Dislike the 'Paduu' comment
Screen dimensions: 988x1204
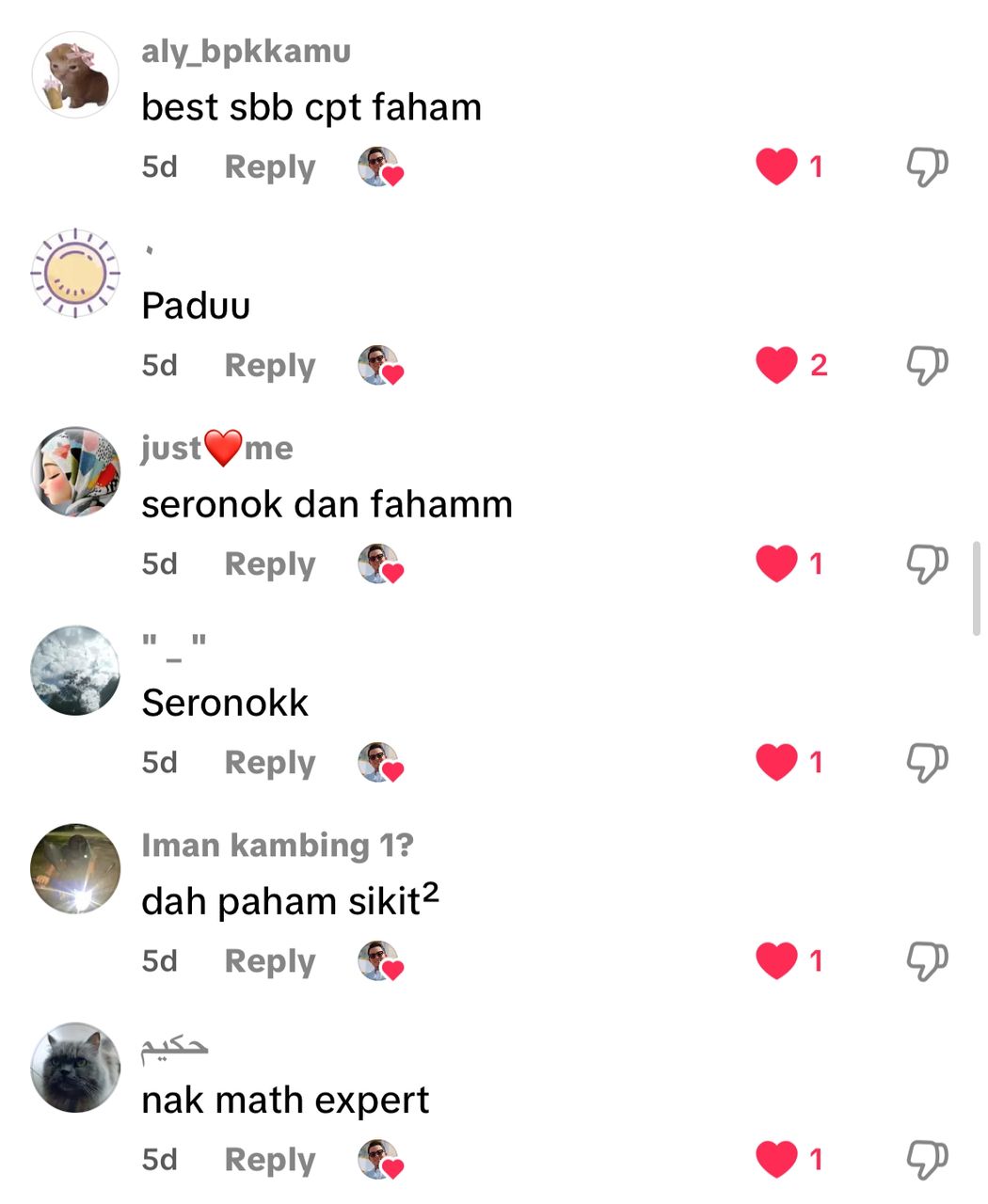[926, 365]
